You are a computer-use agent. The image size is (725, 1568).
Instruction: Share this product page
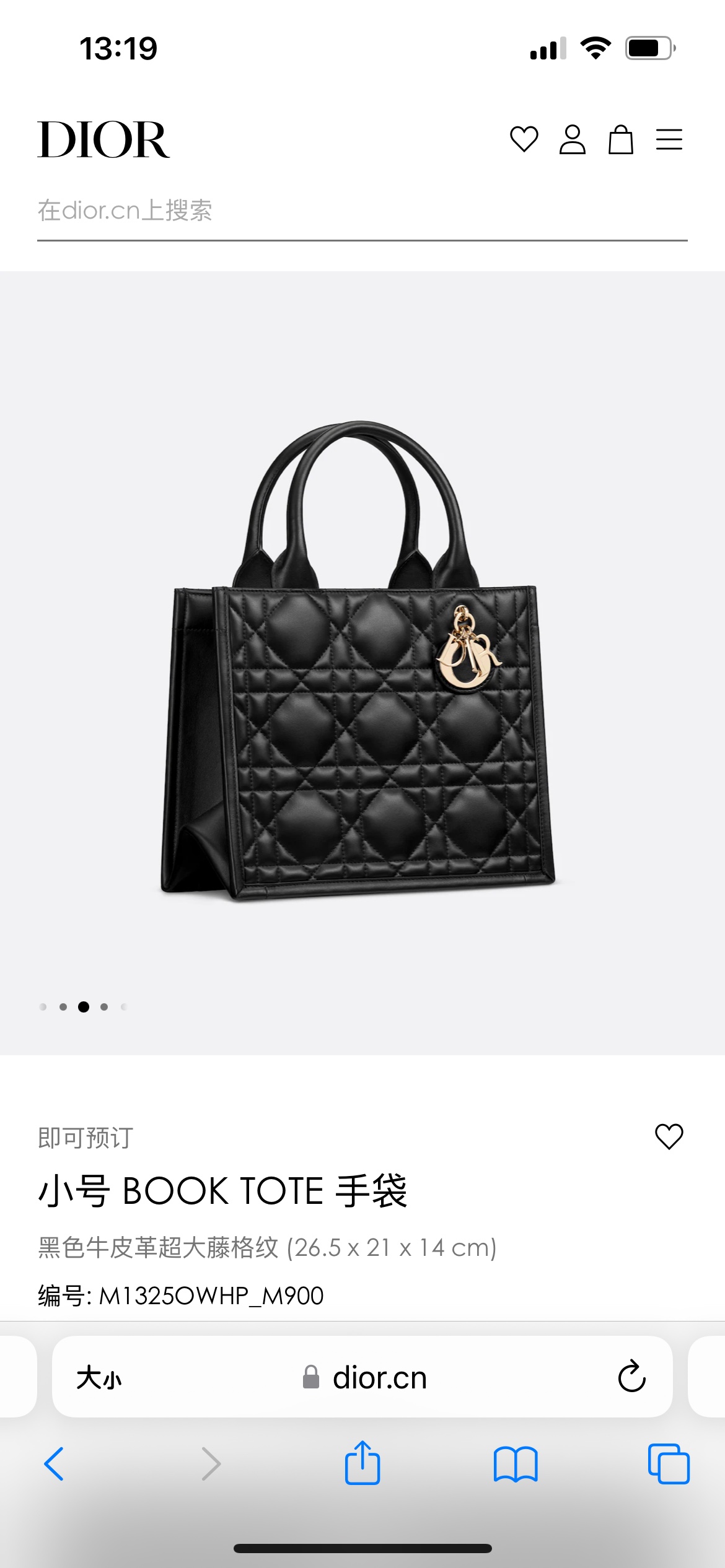pos(362,1463)
